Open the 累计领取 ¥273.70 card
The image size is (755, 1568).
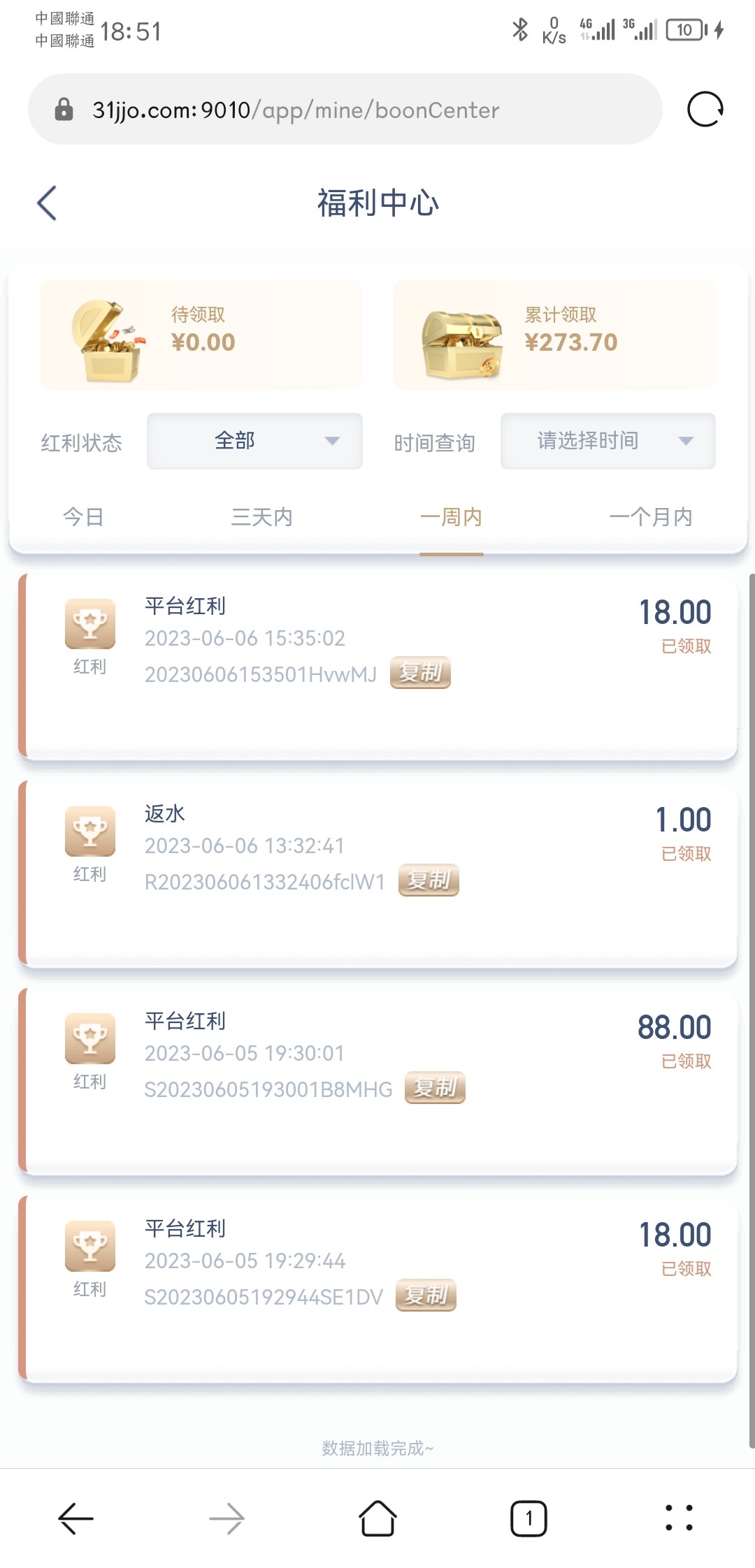(554, 335)
